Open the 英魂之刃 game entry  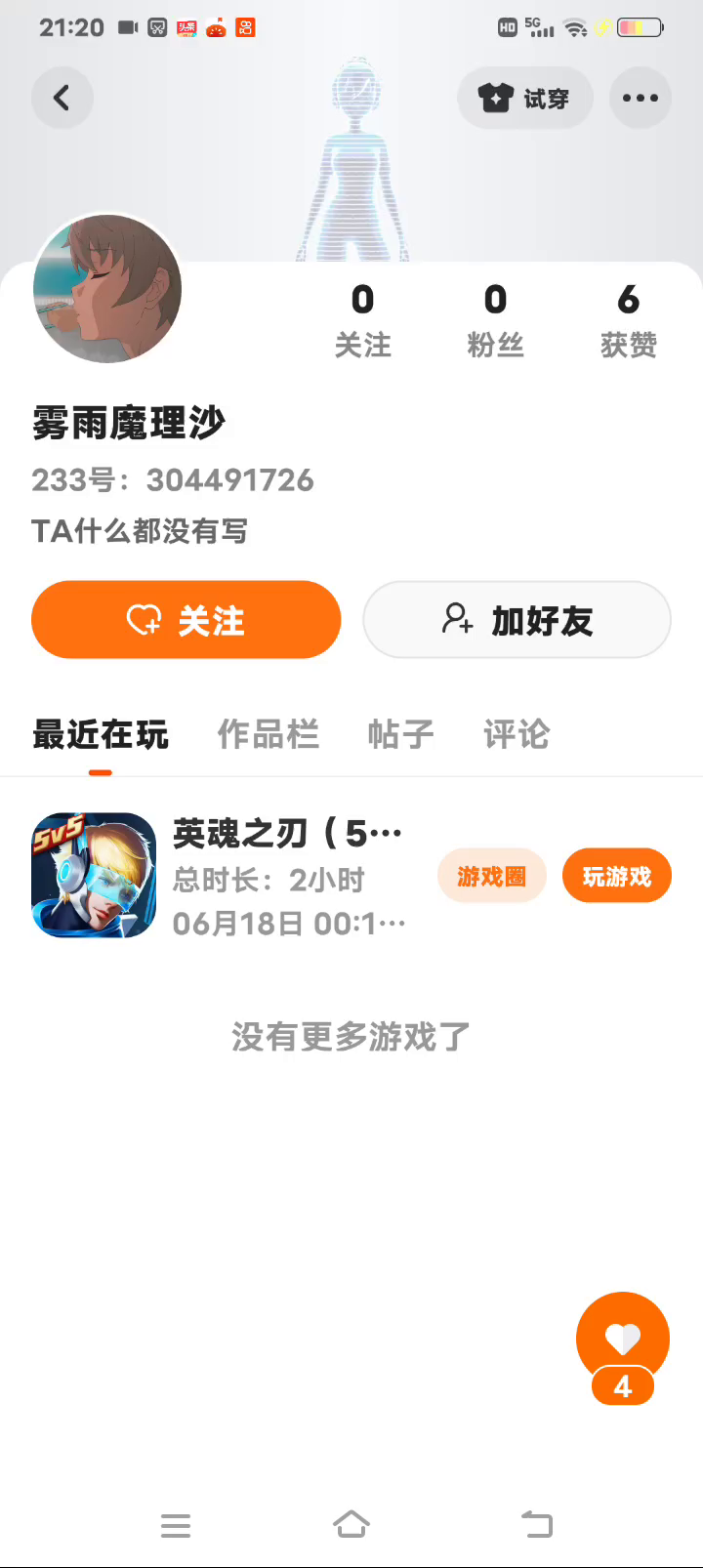[94, 876]
